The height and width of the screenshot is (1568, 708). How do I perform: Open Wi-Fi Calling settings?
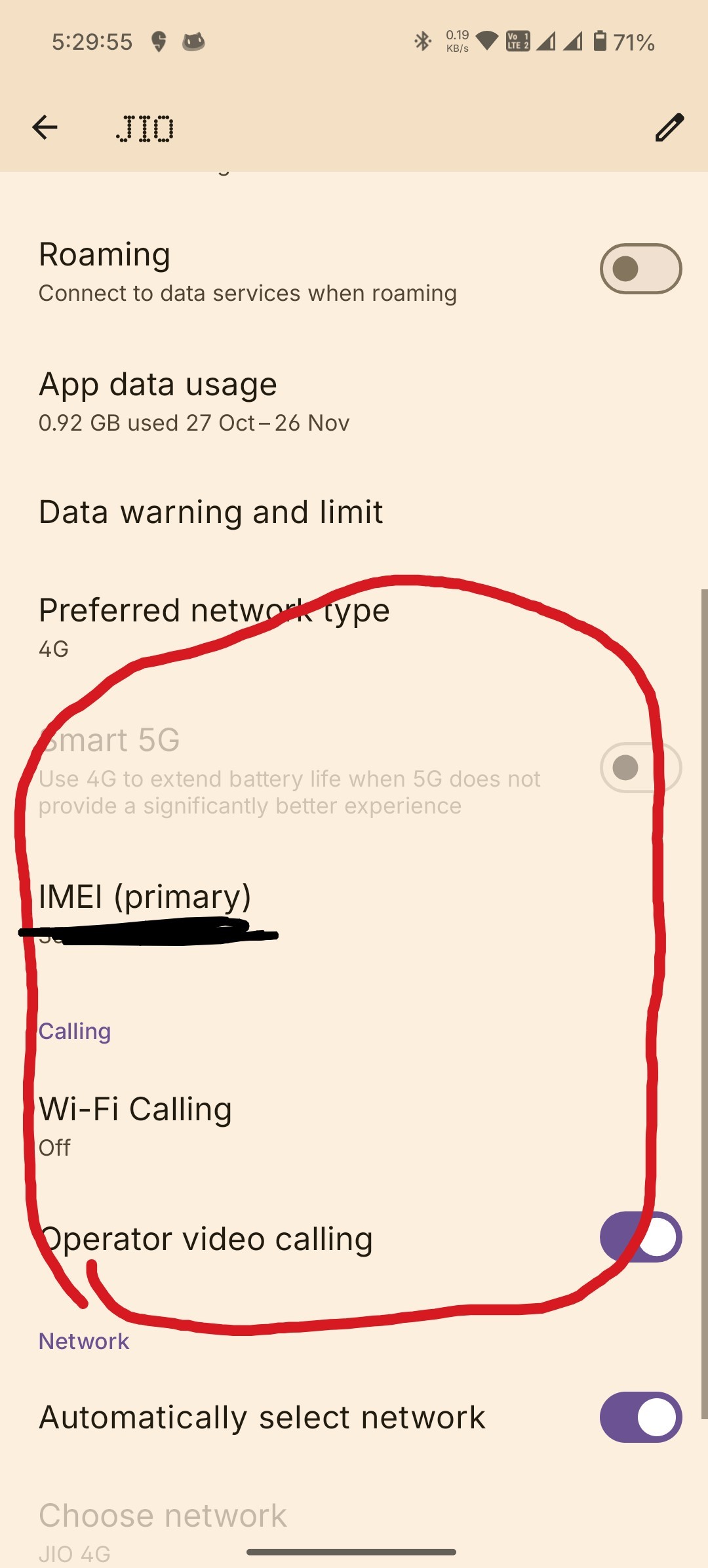136,1124
